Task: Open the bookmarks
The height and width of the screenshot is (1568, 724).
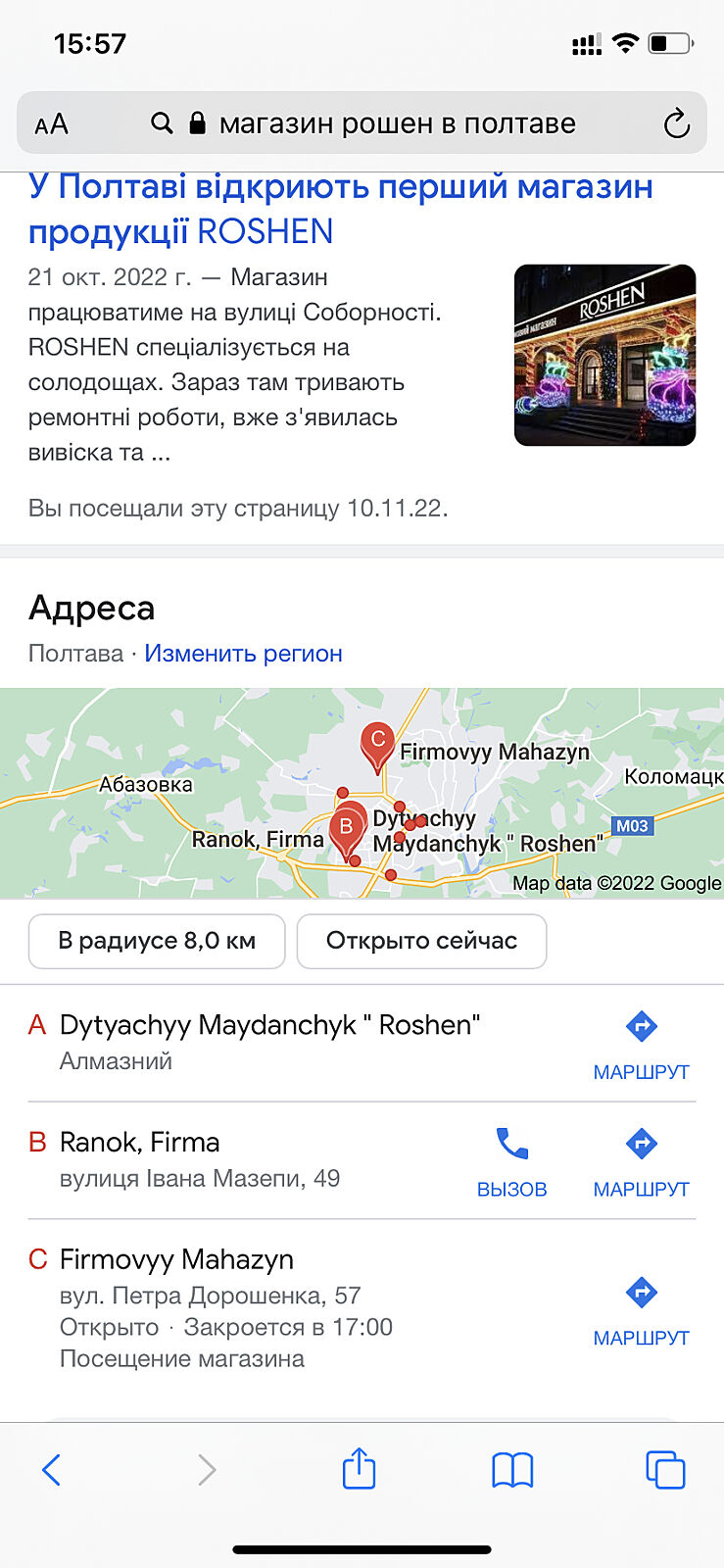Action: click(511, 1469)
